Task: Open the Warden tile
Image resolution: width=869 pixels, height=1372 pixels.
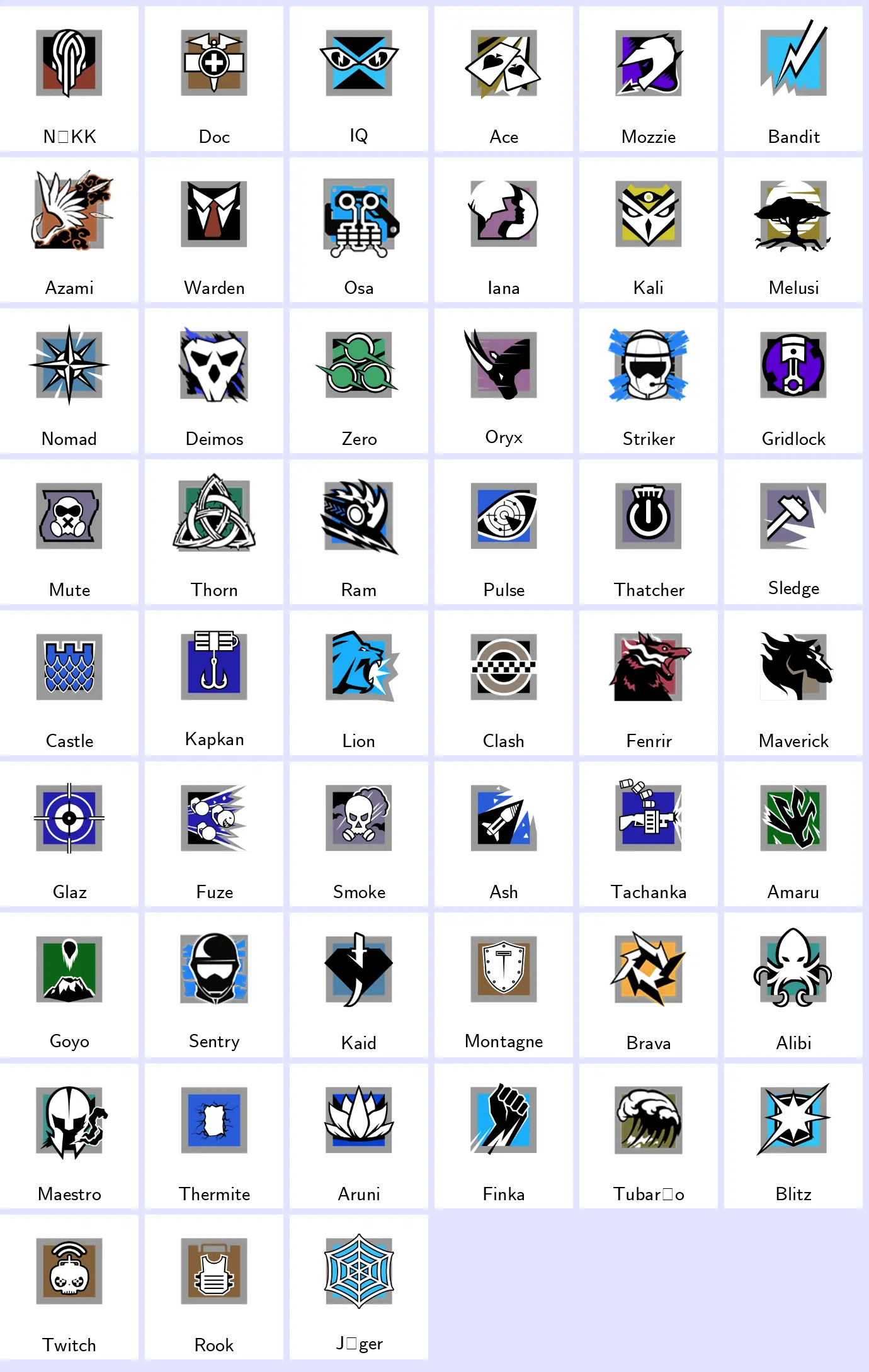Action: [214, 230]
